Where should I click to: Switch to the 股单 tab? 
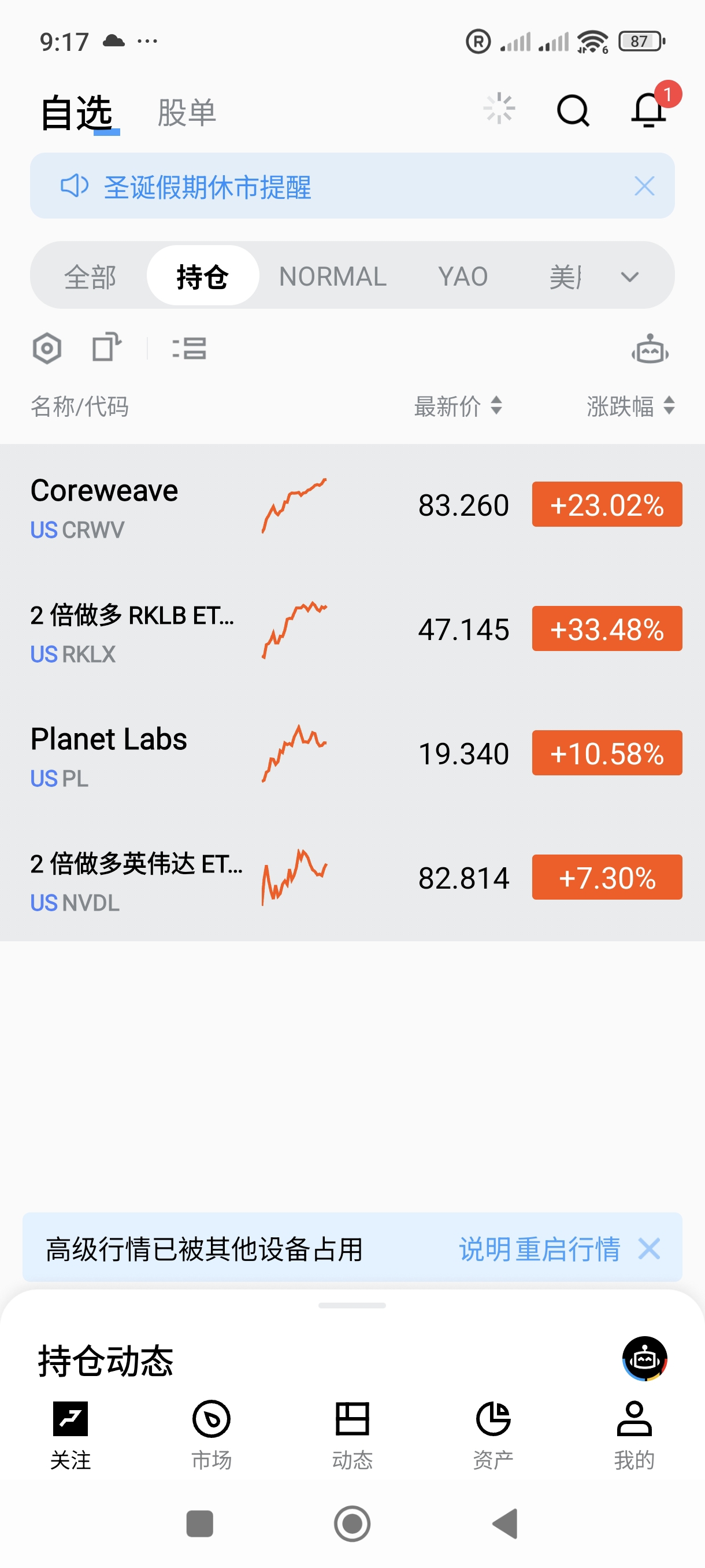[187, 113]
